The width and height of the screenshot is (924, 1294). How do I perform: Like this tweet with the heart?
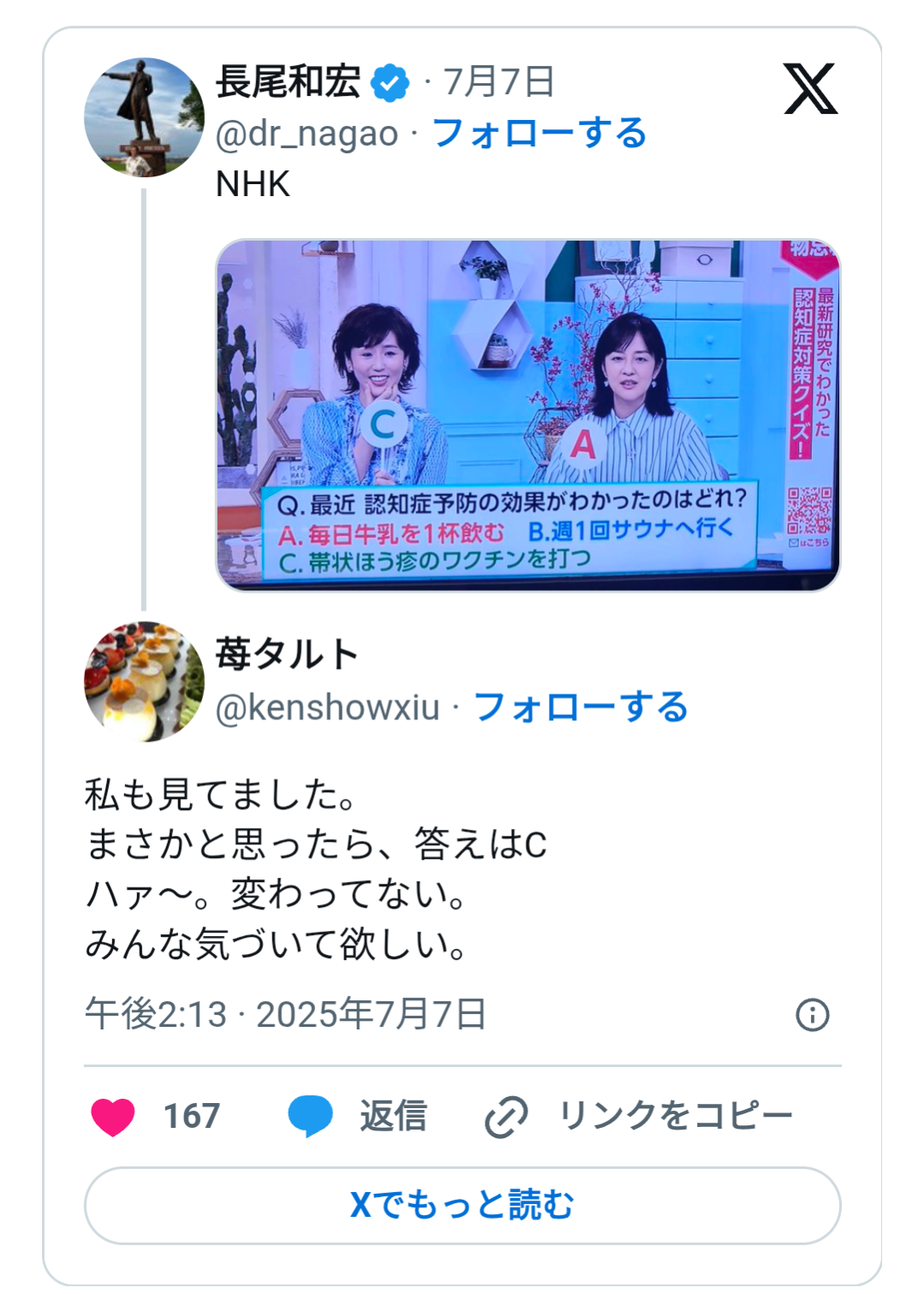point(113,1116)
